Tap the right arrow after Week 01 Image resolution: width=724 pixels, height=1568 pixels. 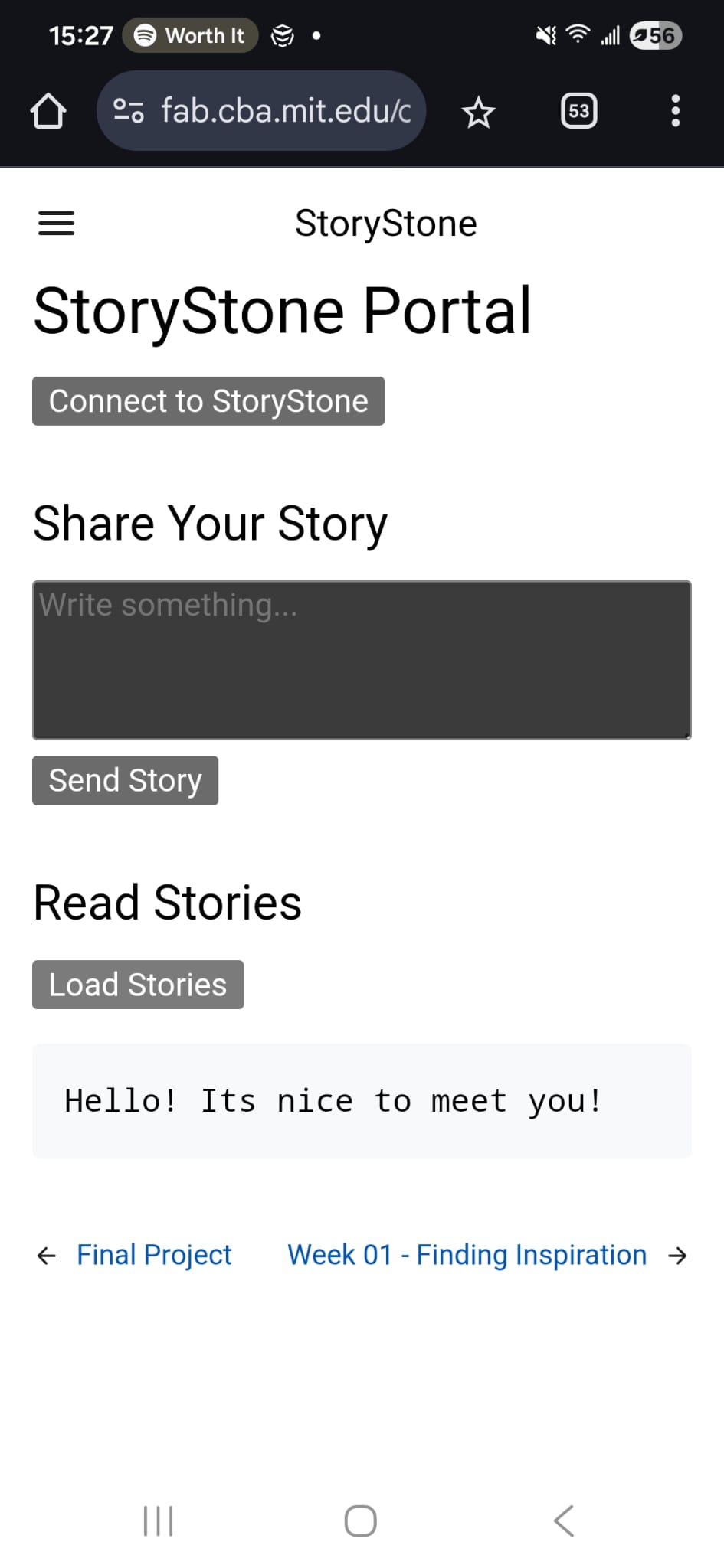(677, 1255)
